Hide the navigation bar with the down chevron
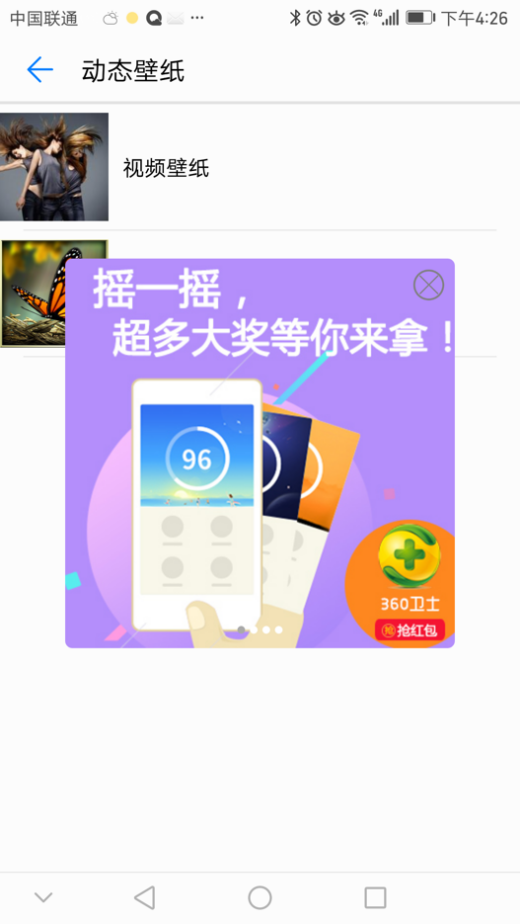Image resolution: width=520 pixels, height=924 pixels. click(44, 897)
